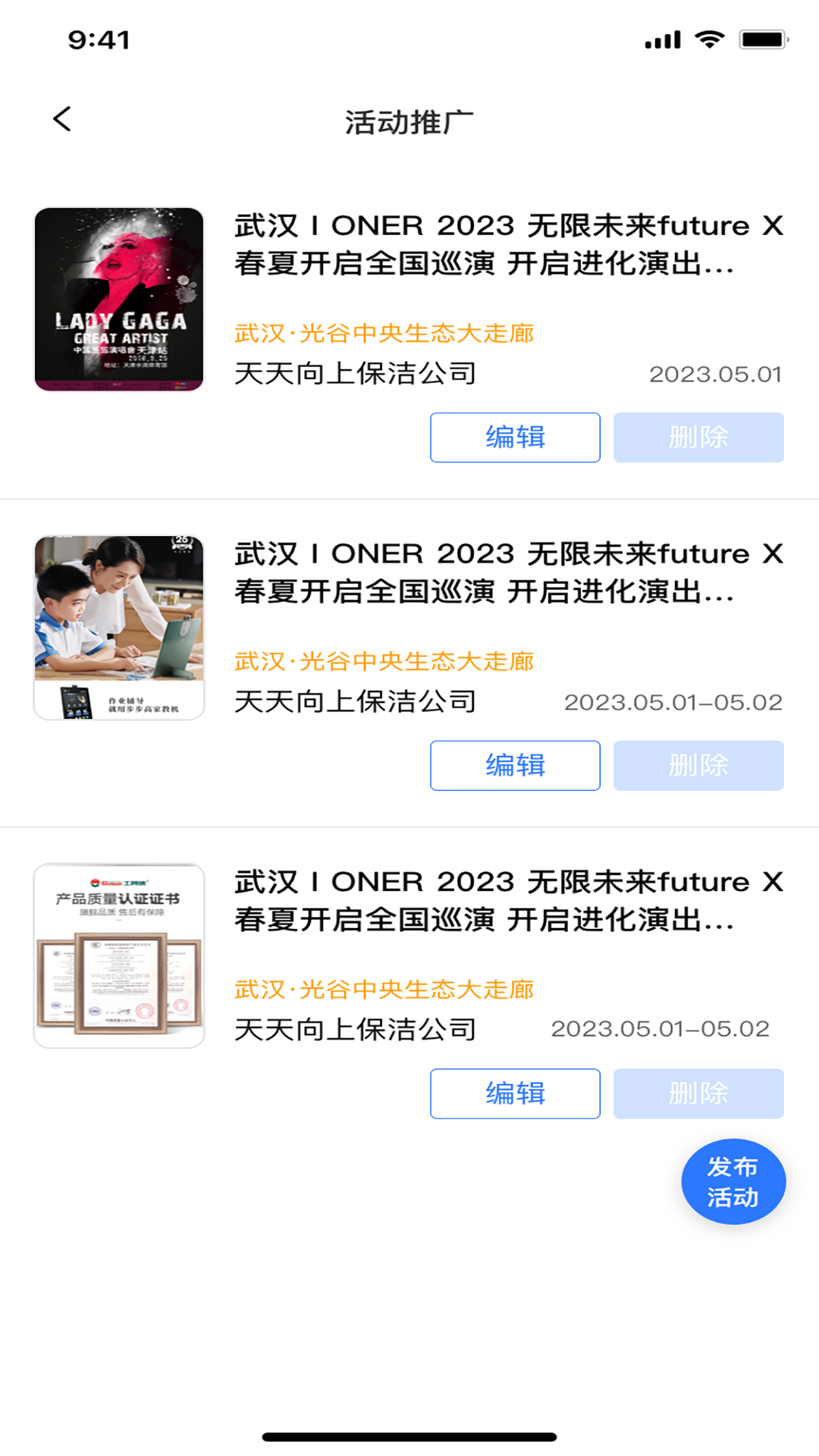The width and height of the screenshot is (819, 1456).
Task: Tap the 发布活动 floating button
Action: coord(733,1181)
